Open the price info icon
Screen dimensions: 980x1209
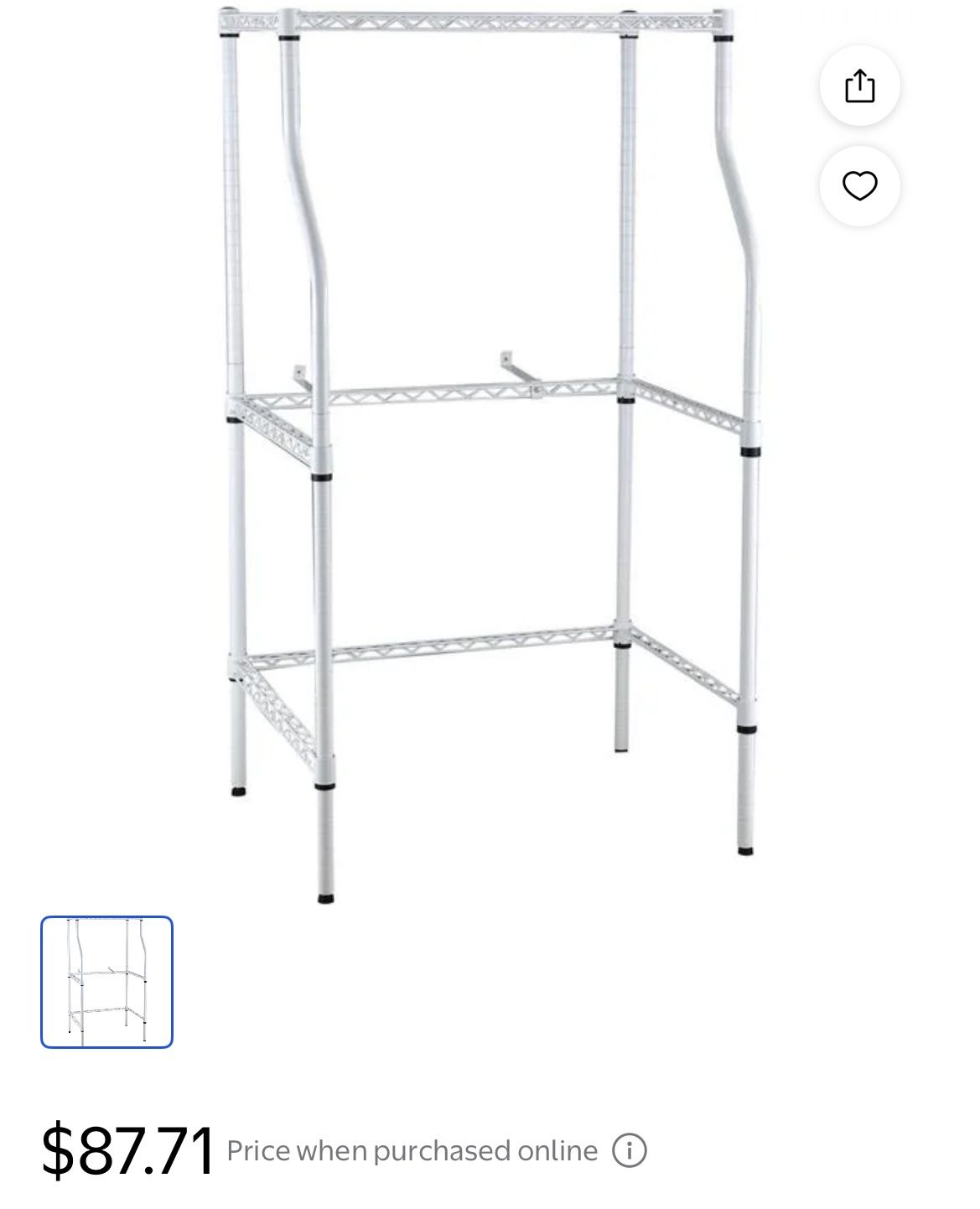point(629,1151)
